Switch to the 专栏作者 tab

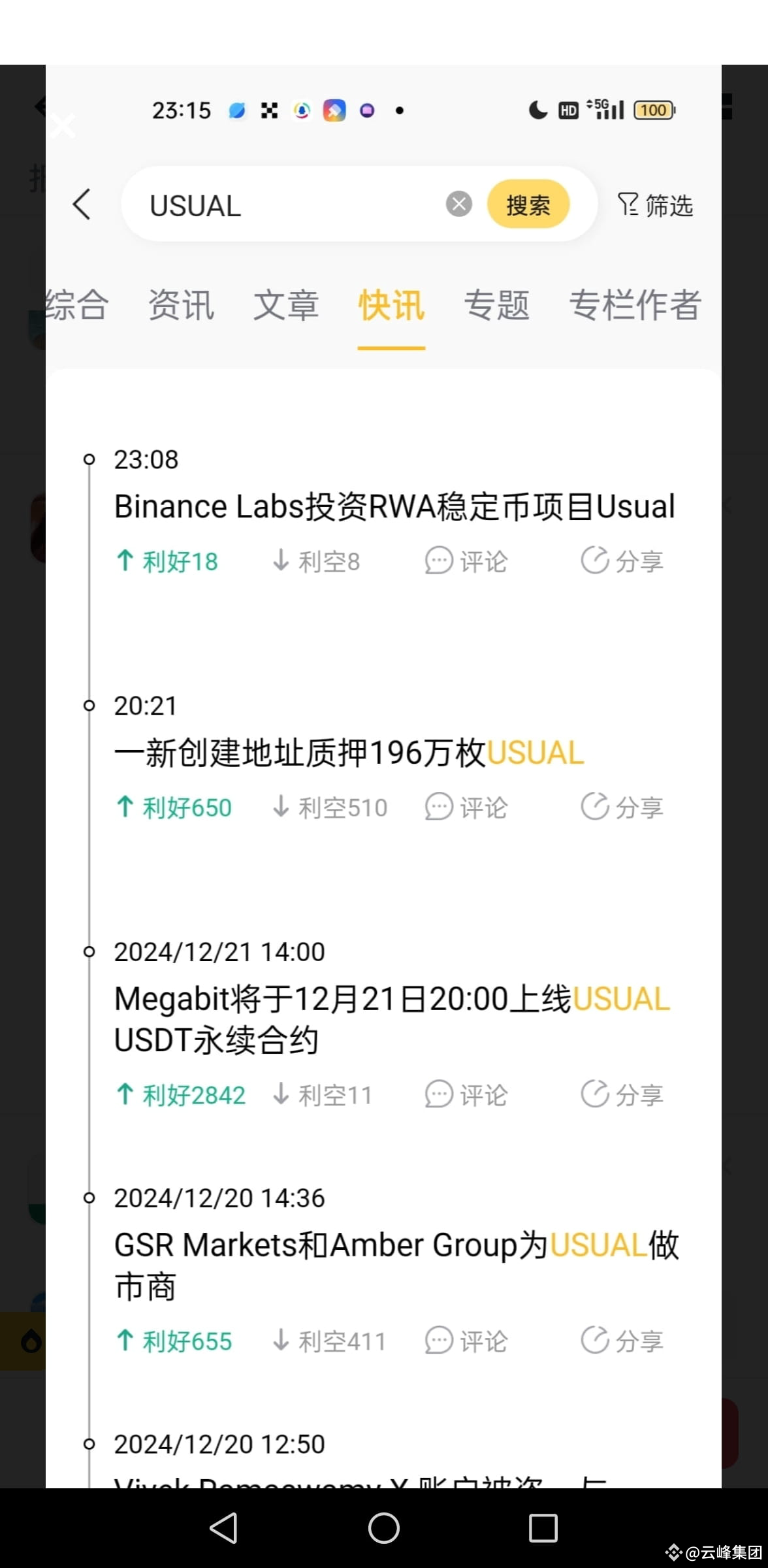pyautogui.click(x=635, y=305)
